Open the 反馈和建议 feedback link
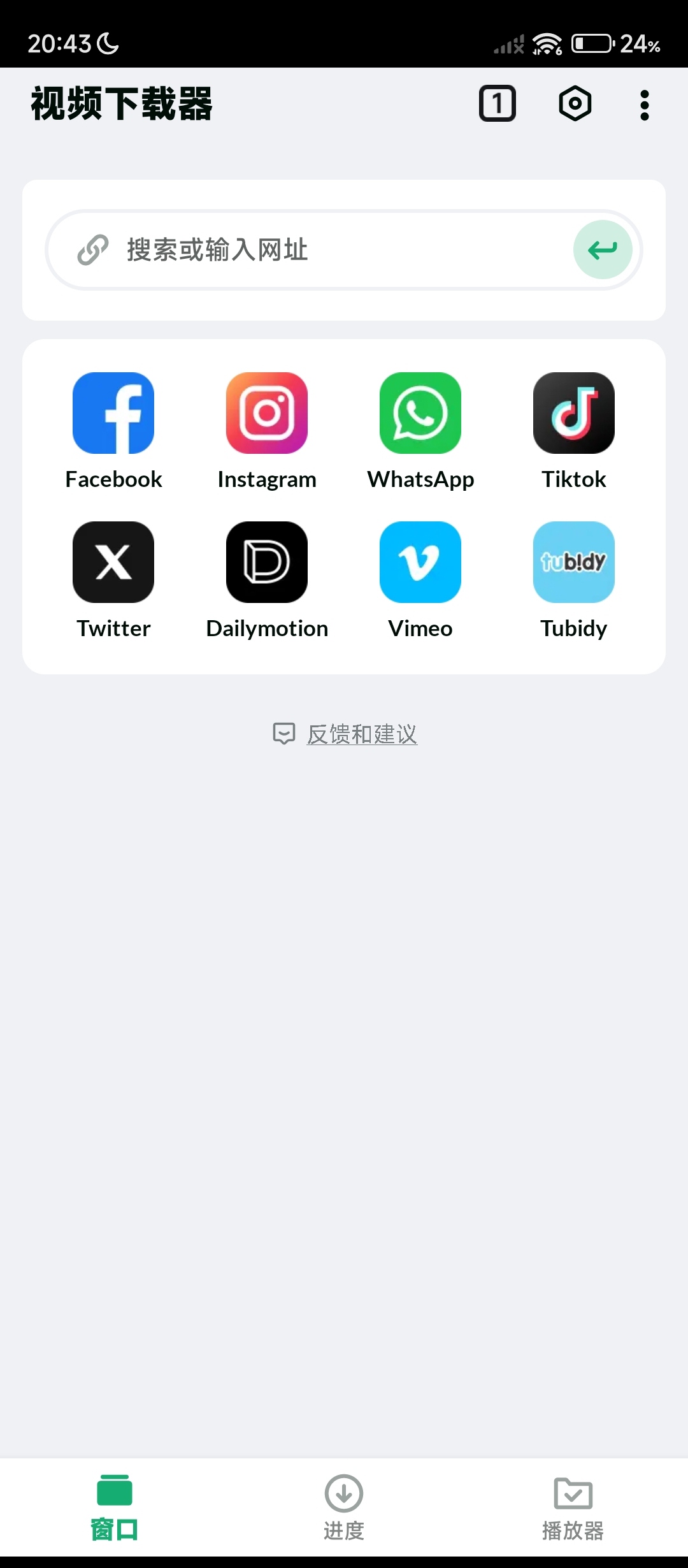Viewport: 688px width, 1568px height. pos(361,734)
